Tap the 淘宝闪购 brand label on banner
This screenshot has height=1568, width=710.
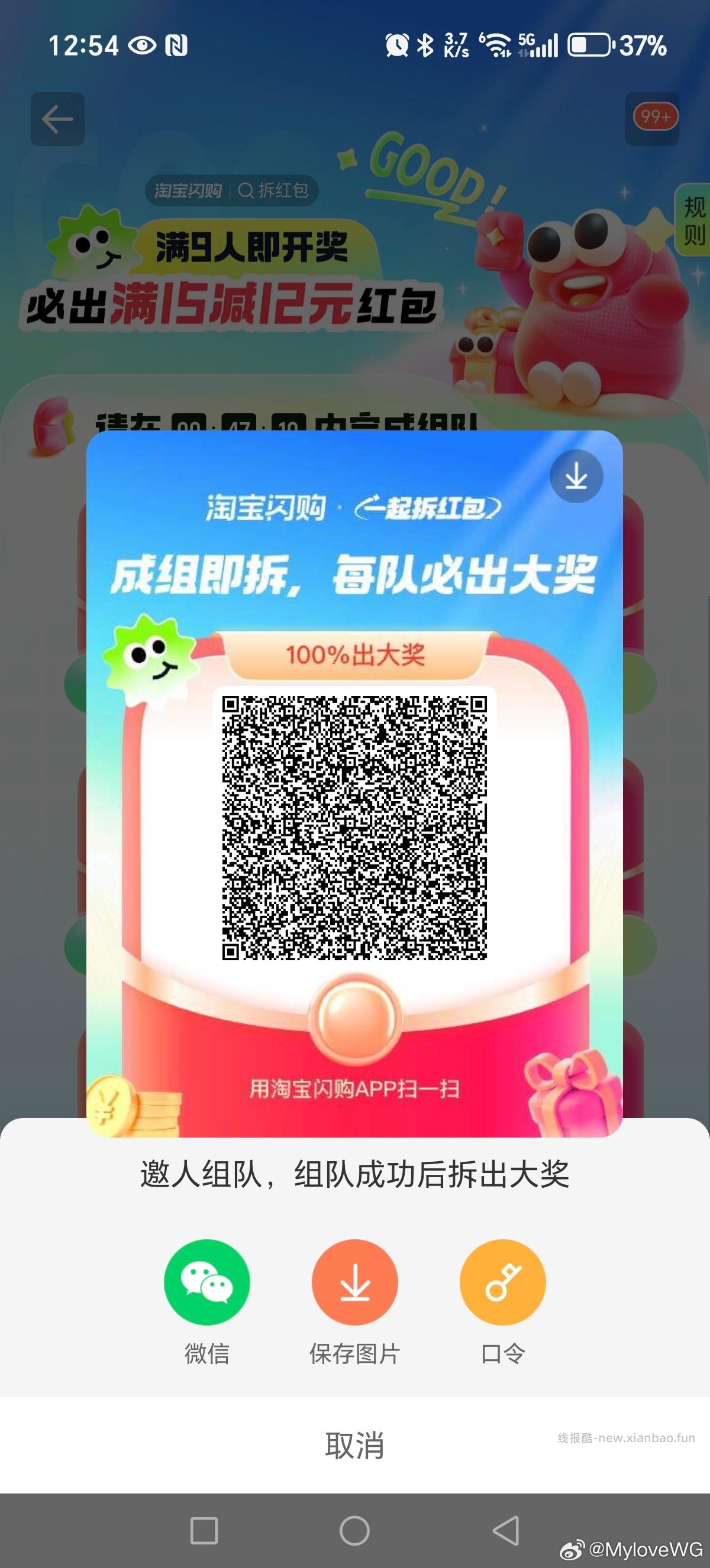tap(189, 189)
